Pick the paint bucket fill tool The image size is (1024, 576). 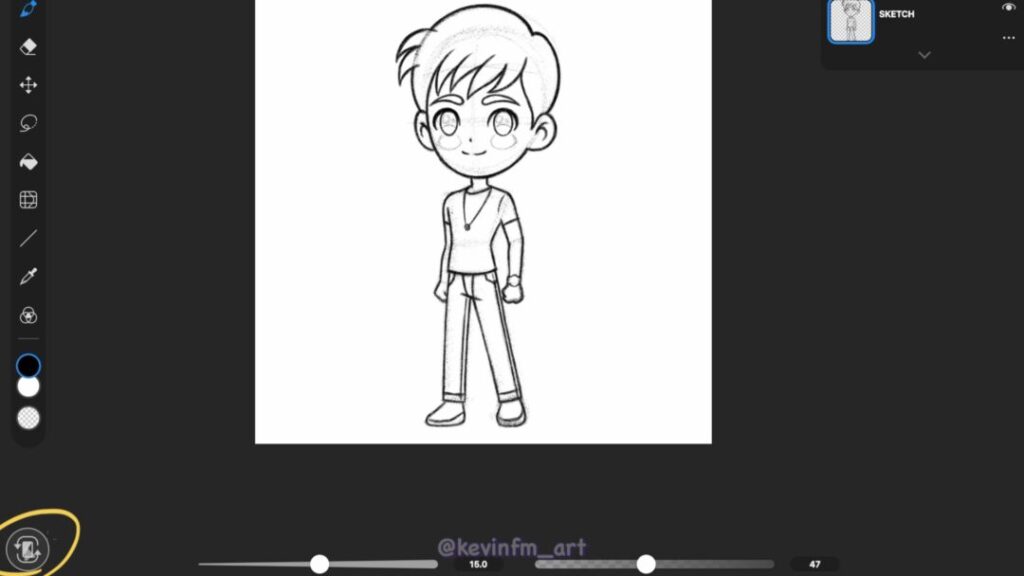28,162
